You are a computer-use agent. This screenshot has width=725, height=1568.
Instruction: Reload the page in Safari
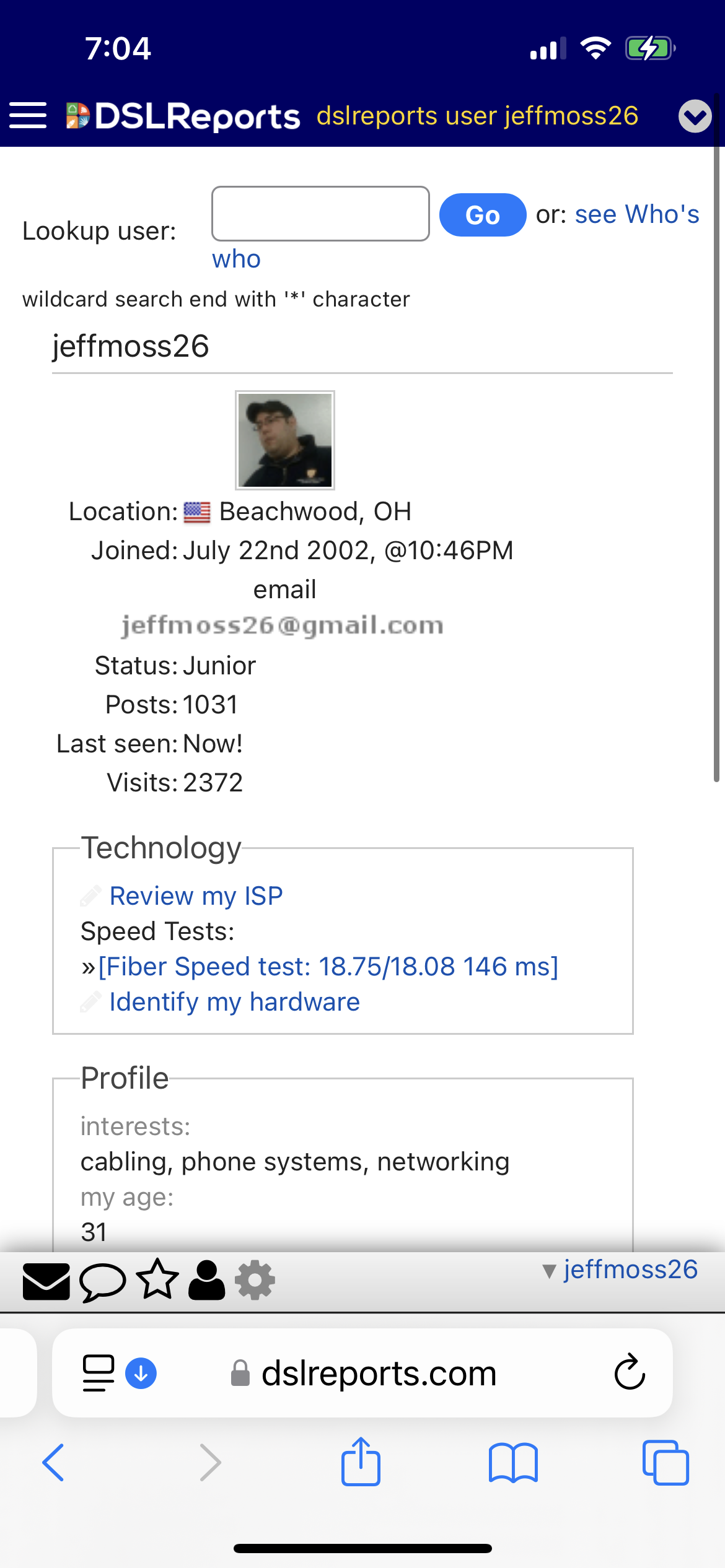point(630,1372)
